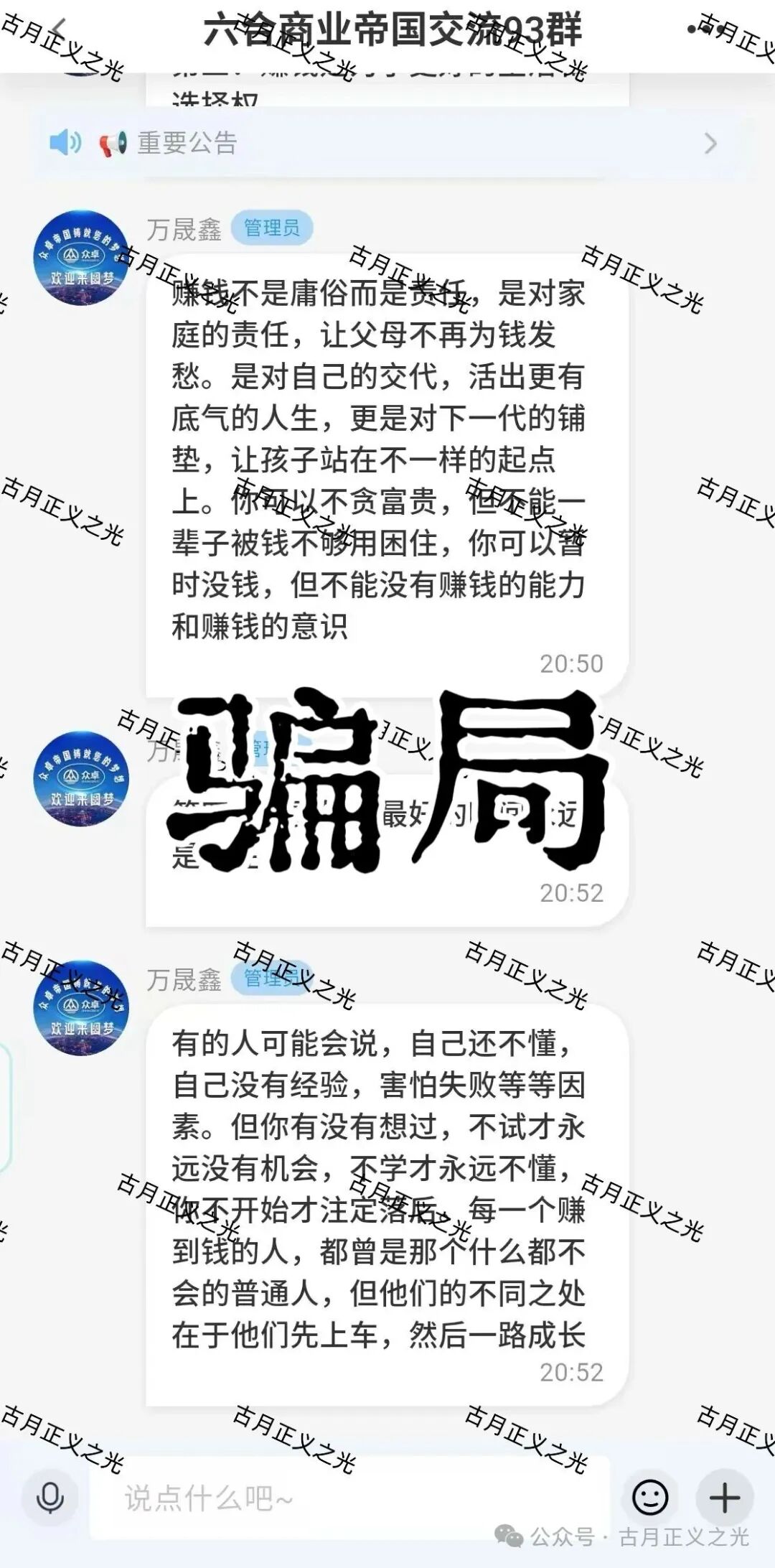The width and height of the screenshot is (775, 1568).
Task: Open the emoji picker
Action: pyautogui.click(x=650, y=1498)
